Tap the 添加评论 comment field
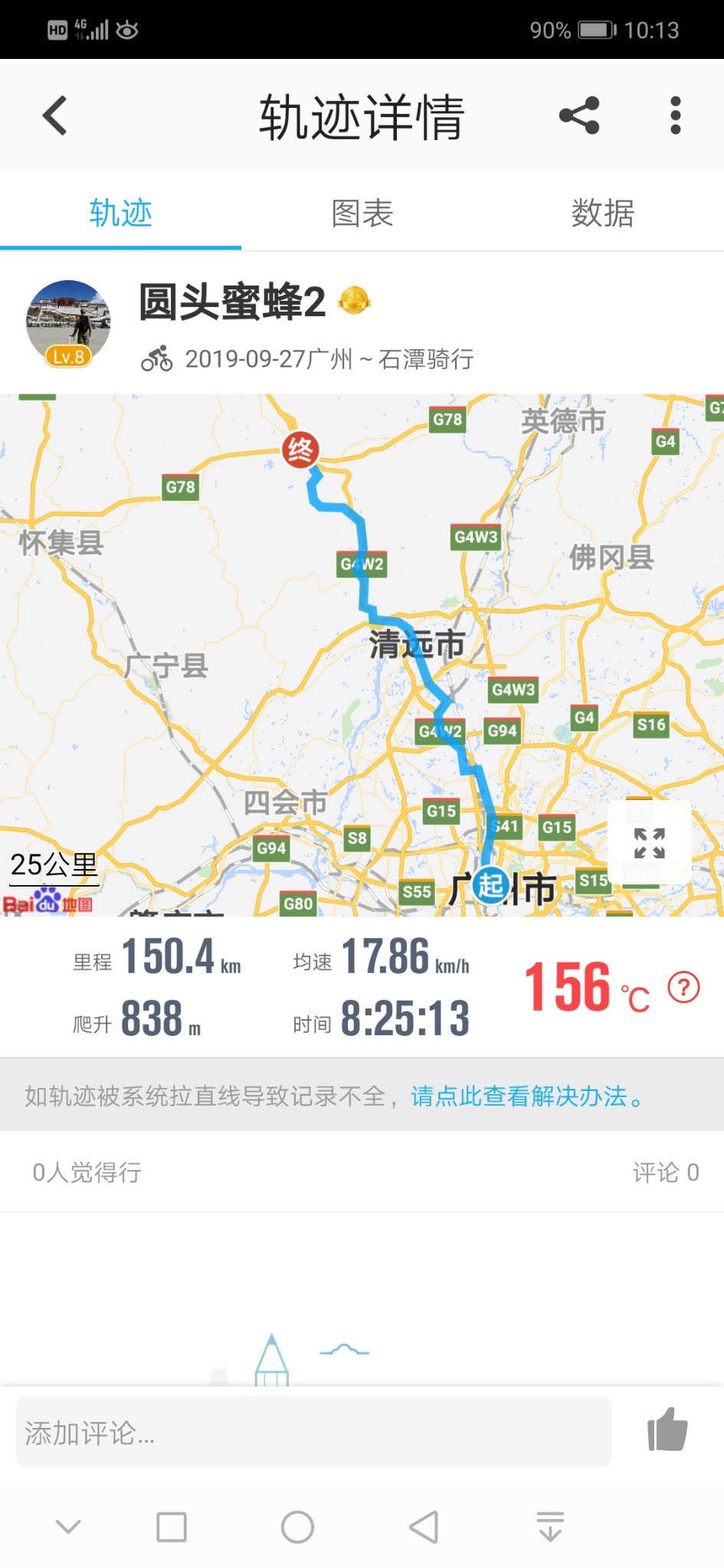Screen dimensions: 724x1568 coord(313,1432)
